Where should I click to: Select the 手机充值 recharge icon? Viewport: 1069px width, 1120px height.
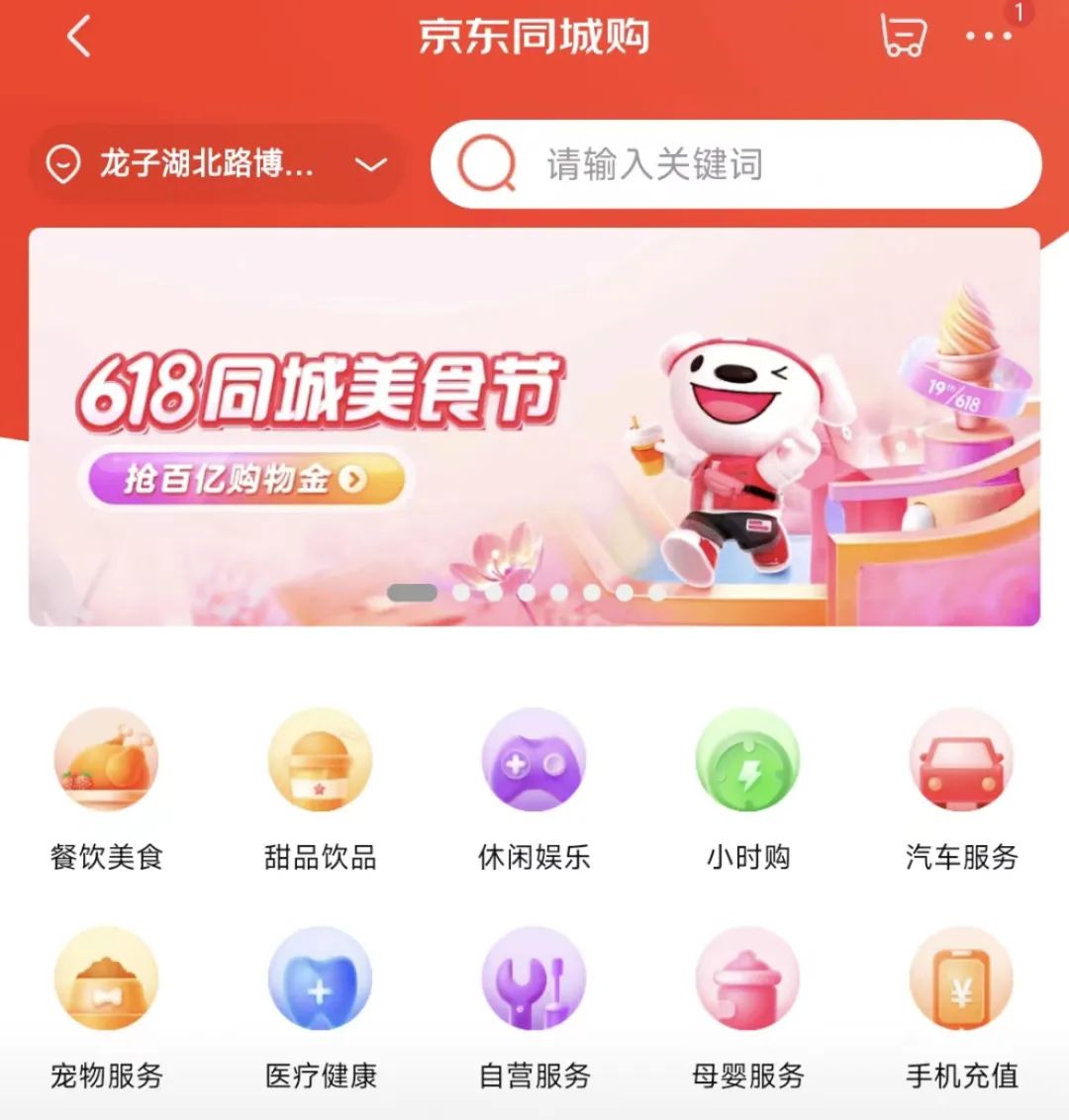[961, 980]
